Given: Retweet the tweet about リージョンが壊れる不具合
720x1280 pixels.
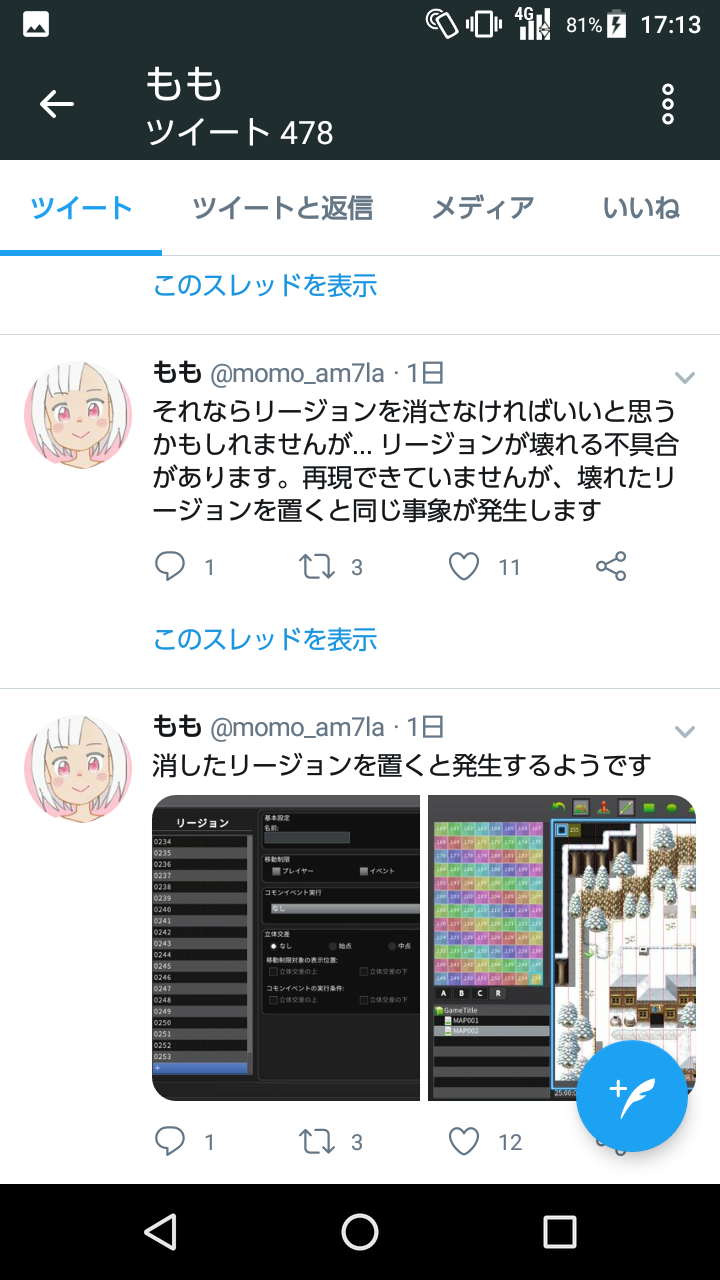Looking at the screenshot, I should [317, 567].
